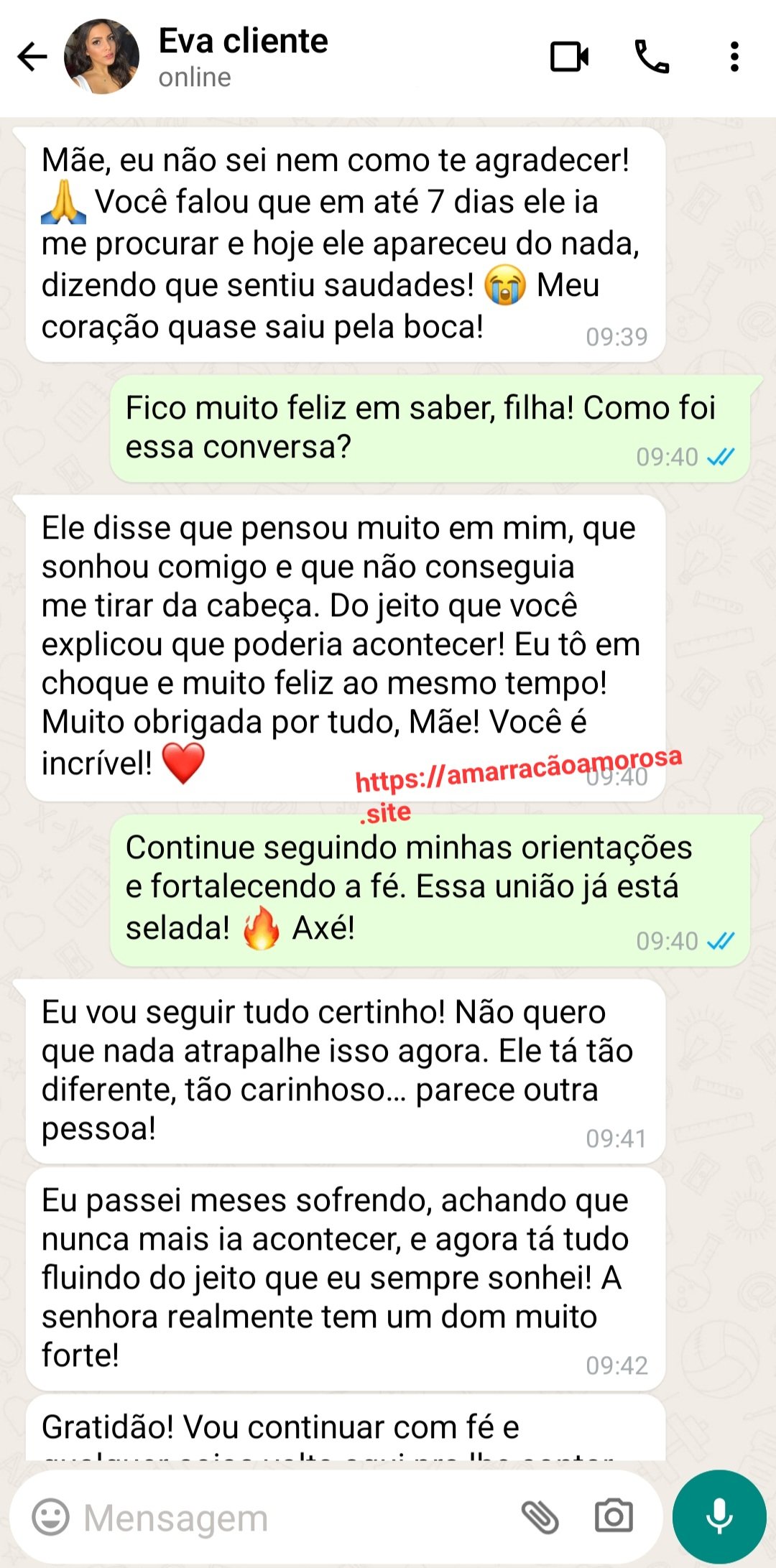
Task: Start a voice call with Eva cliente
Action: tap(651, 56)
